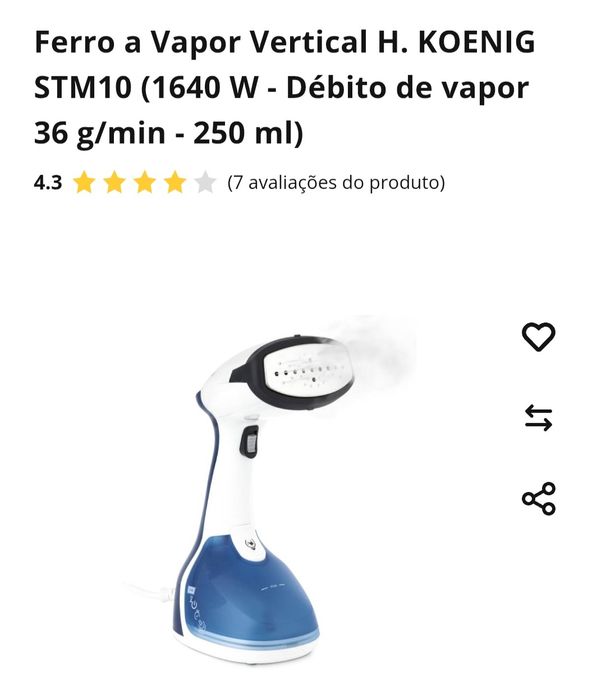Share this H. KOENIG product
This screenshot has height=699, width=606.
pyautogui.click(x=538, y=498)
